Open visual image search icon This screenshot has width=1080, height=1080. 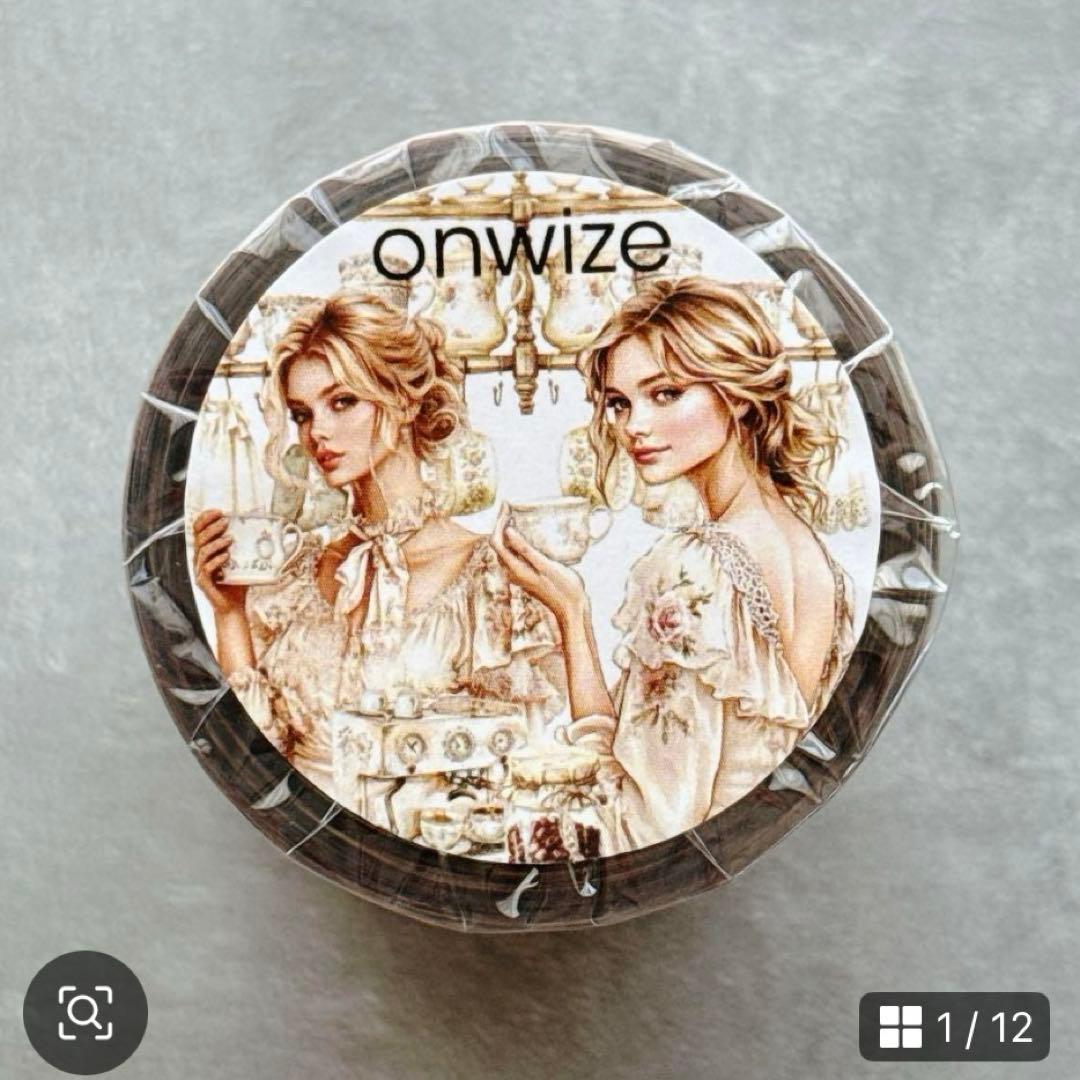(85, 1012)
